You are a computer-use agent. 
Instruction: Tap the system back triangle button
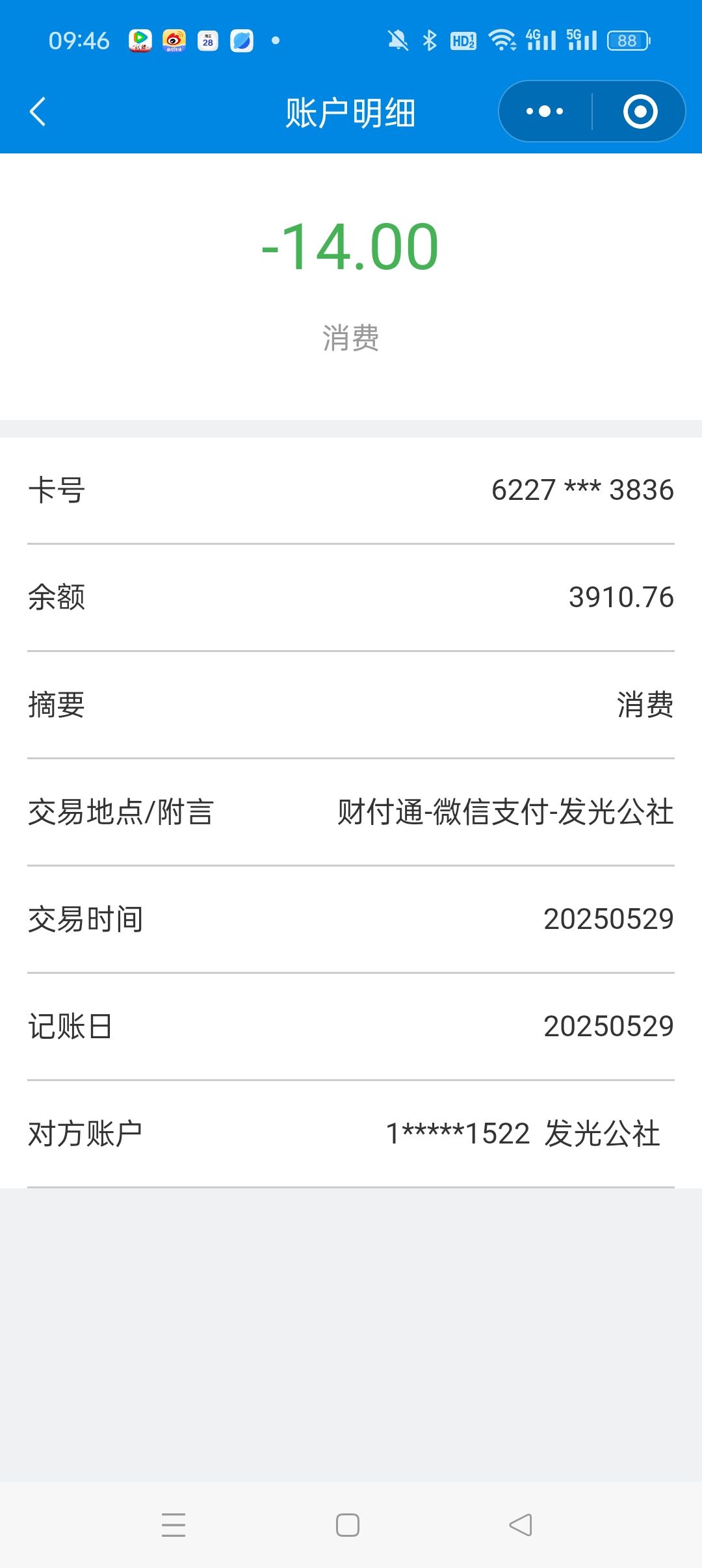[x=520, y=1525]
